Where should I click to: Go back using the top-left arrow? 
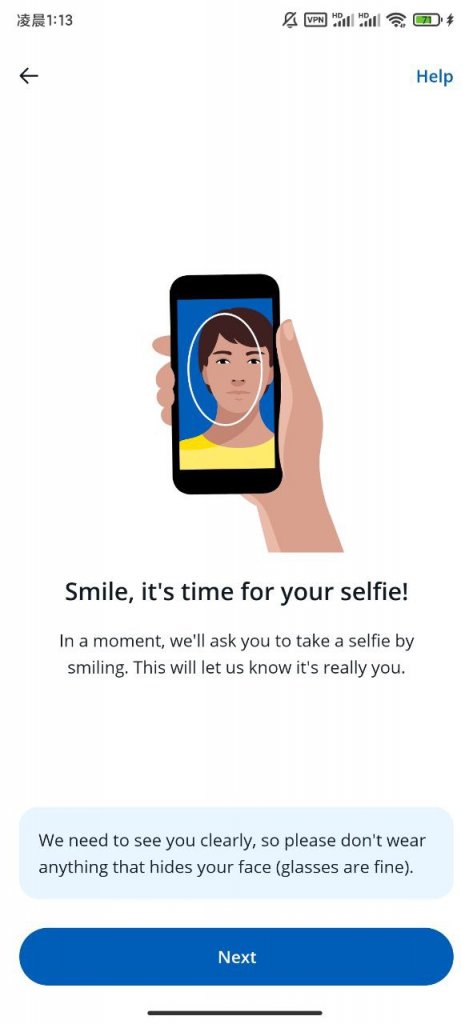[x=29, y=76]
